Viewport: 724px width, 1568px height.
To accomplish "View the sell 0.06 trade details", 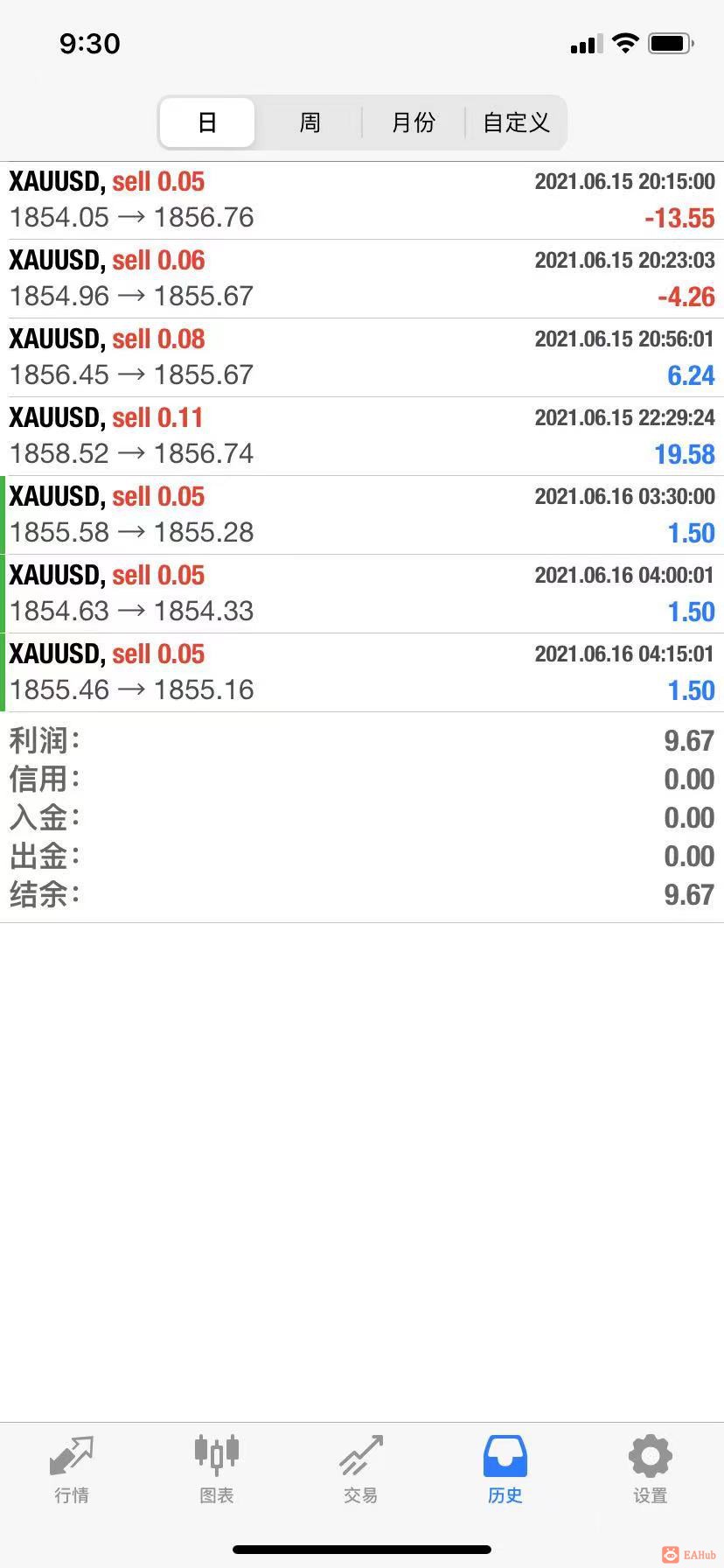I will tap(362, 279).
